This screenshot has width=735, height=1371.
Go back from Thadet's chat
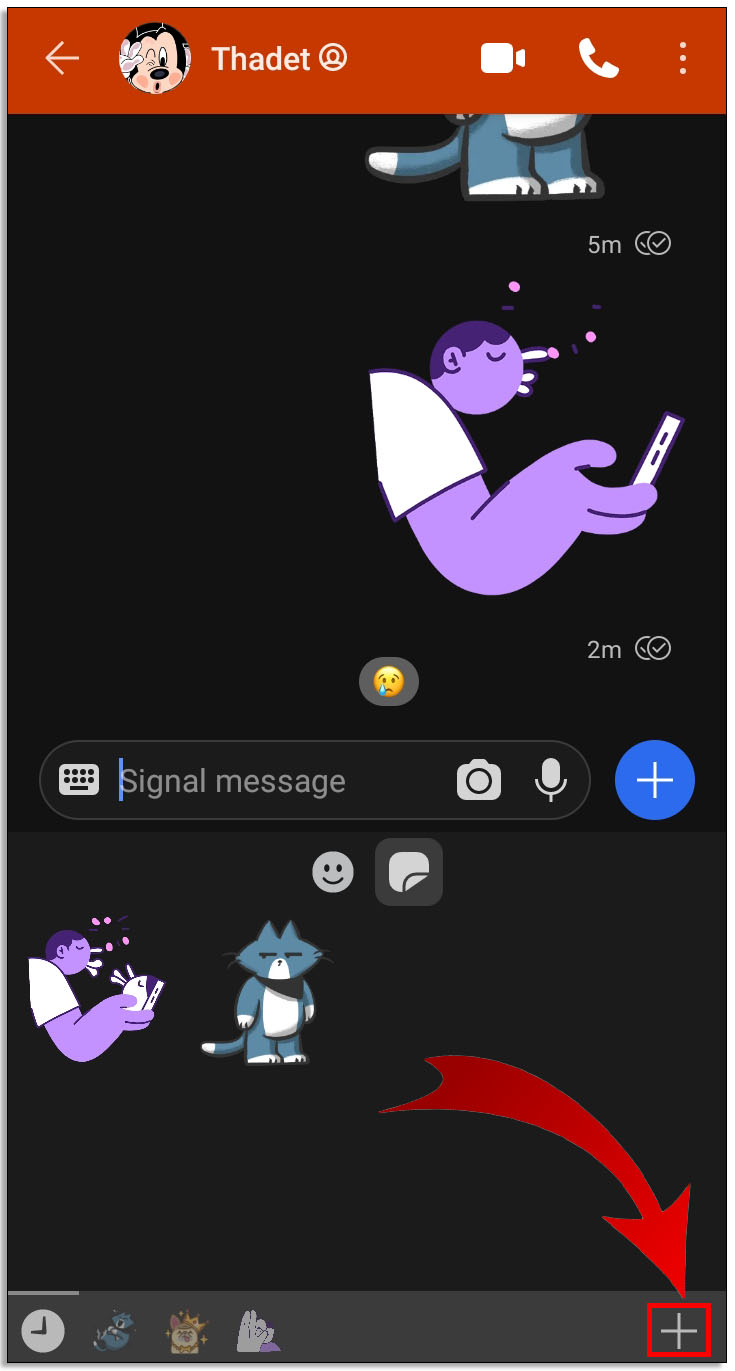(61, 59)
